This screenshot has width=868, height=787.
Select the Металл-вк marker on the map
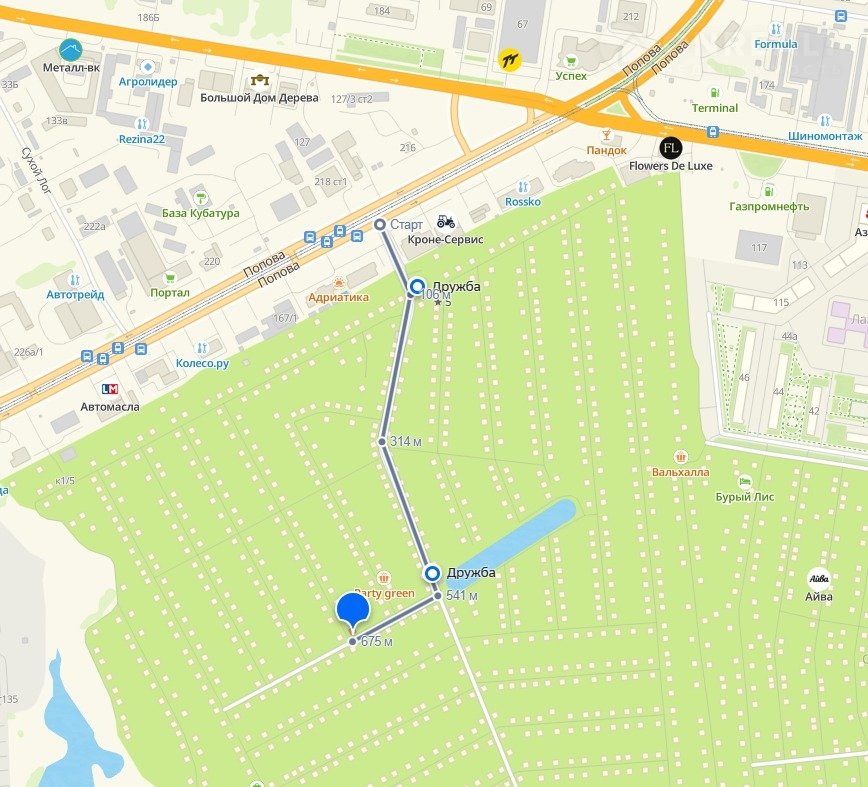coord(70,49)
